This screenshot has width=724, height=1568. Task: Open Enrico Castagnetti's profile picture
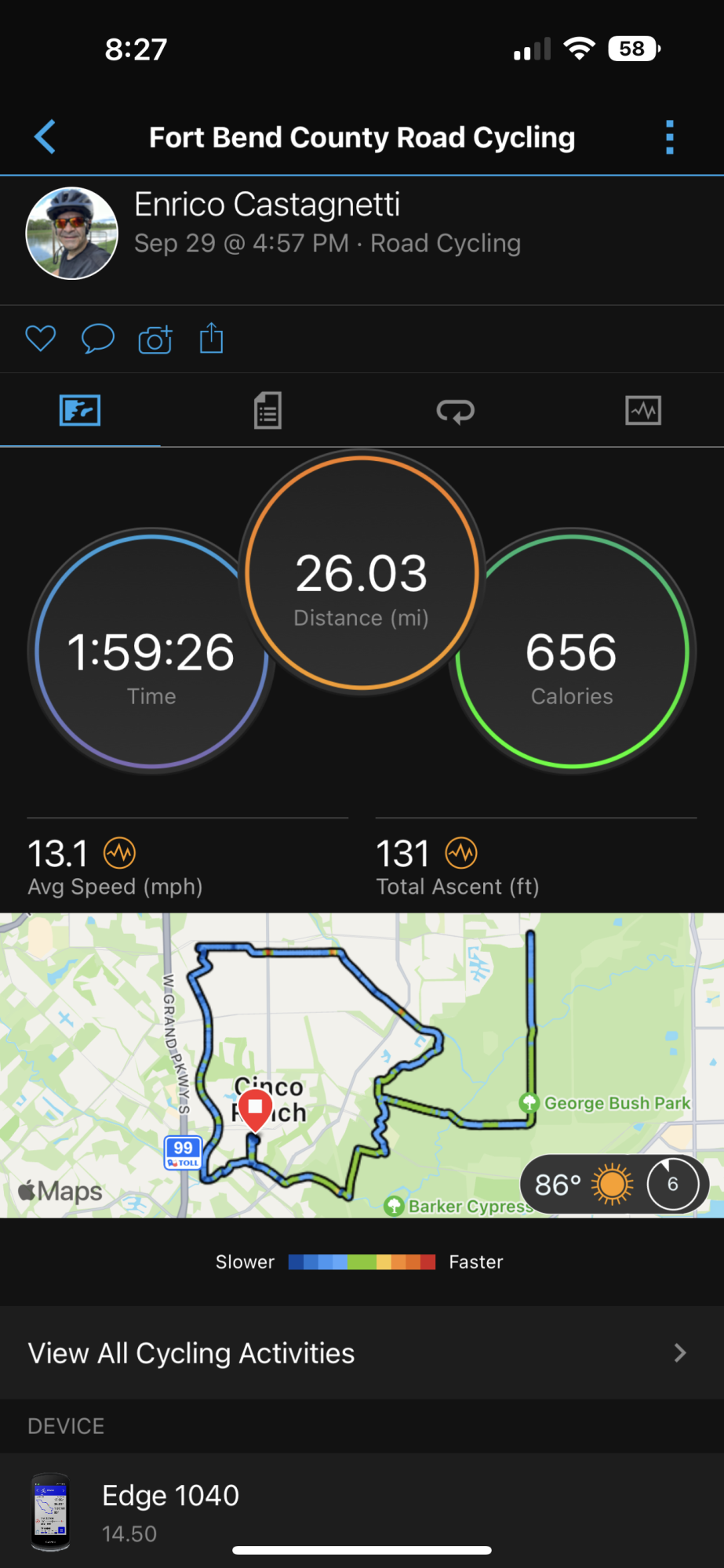(x=72, y=233)
